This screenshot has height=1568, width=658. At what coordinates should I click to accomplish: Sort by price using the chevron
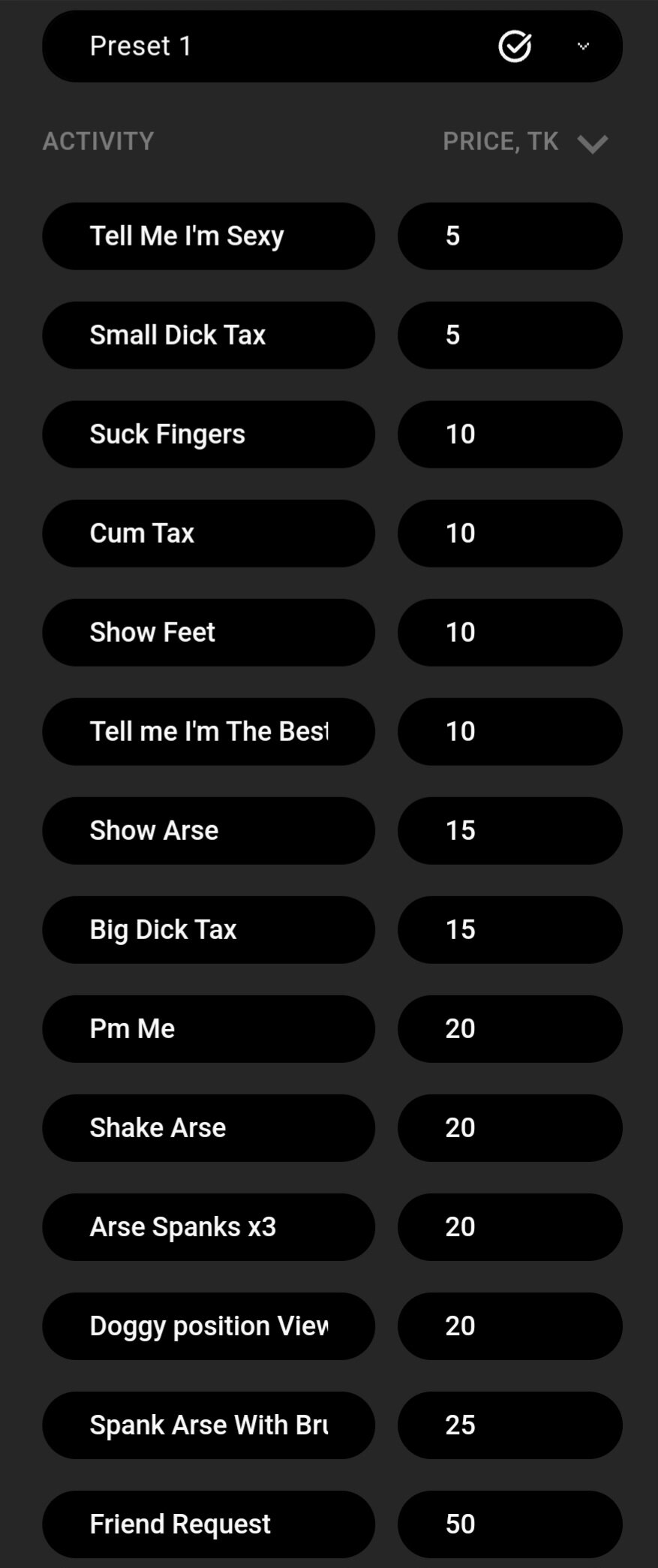(x=592, y=143)
